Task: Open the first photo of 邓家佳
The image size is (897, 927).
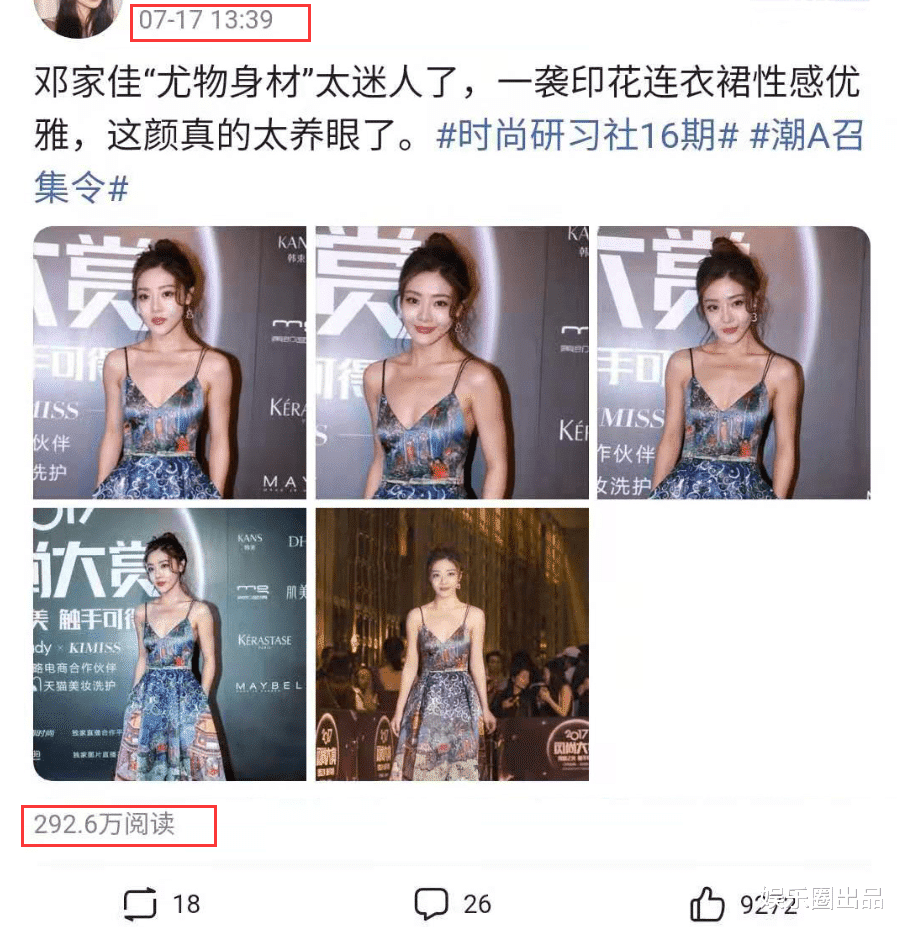Action: 170,361
